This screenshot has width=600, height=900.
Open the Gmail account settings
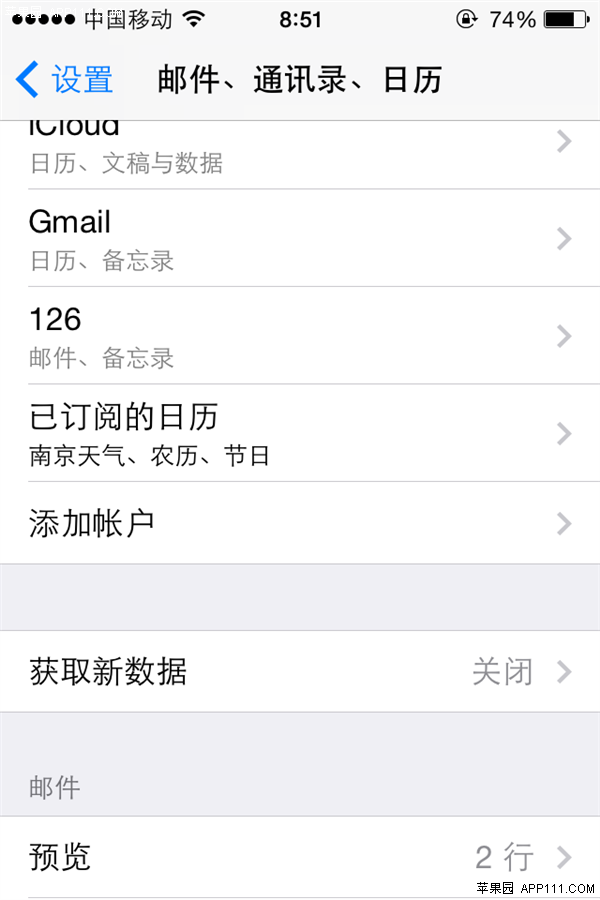point(300,238)
